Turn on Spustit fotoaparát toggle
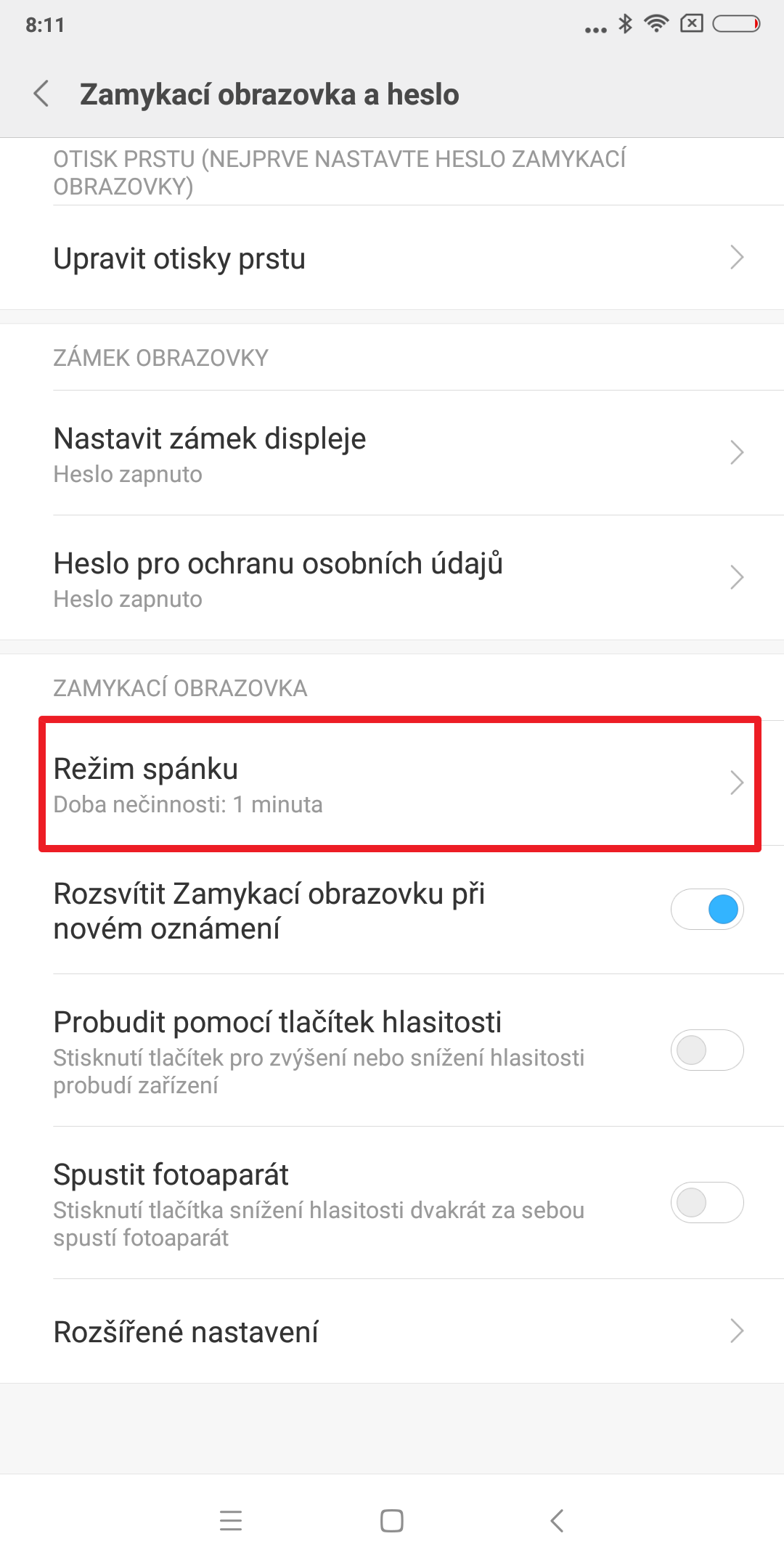Screen dimensions: 784x1568 tap(707, 1203)
